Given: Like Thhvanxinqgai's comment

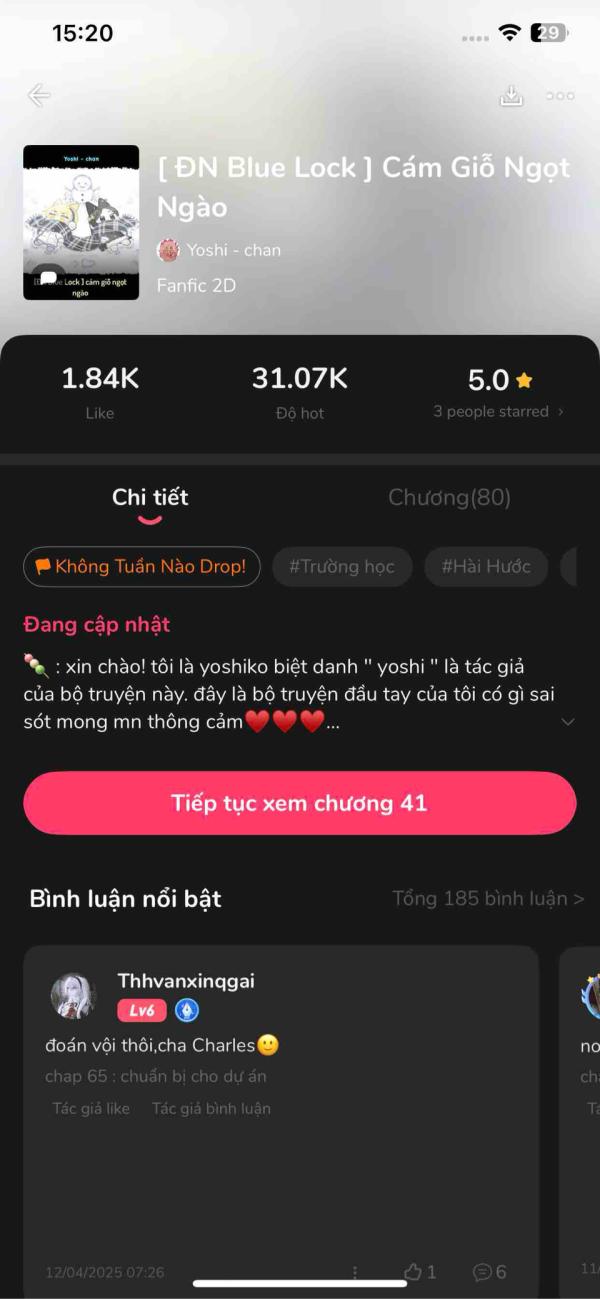Looking at the screenshot, I should [419, 1272].
